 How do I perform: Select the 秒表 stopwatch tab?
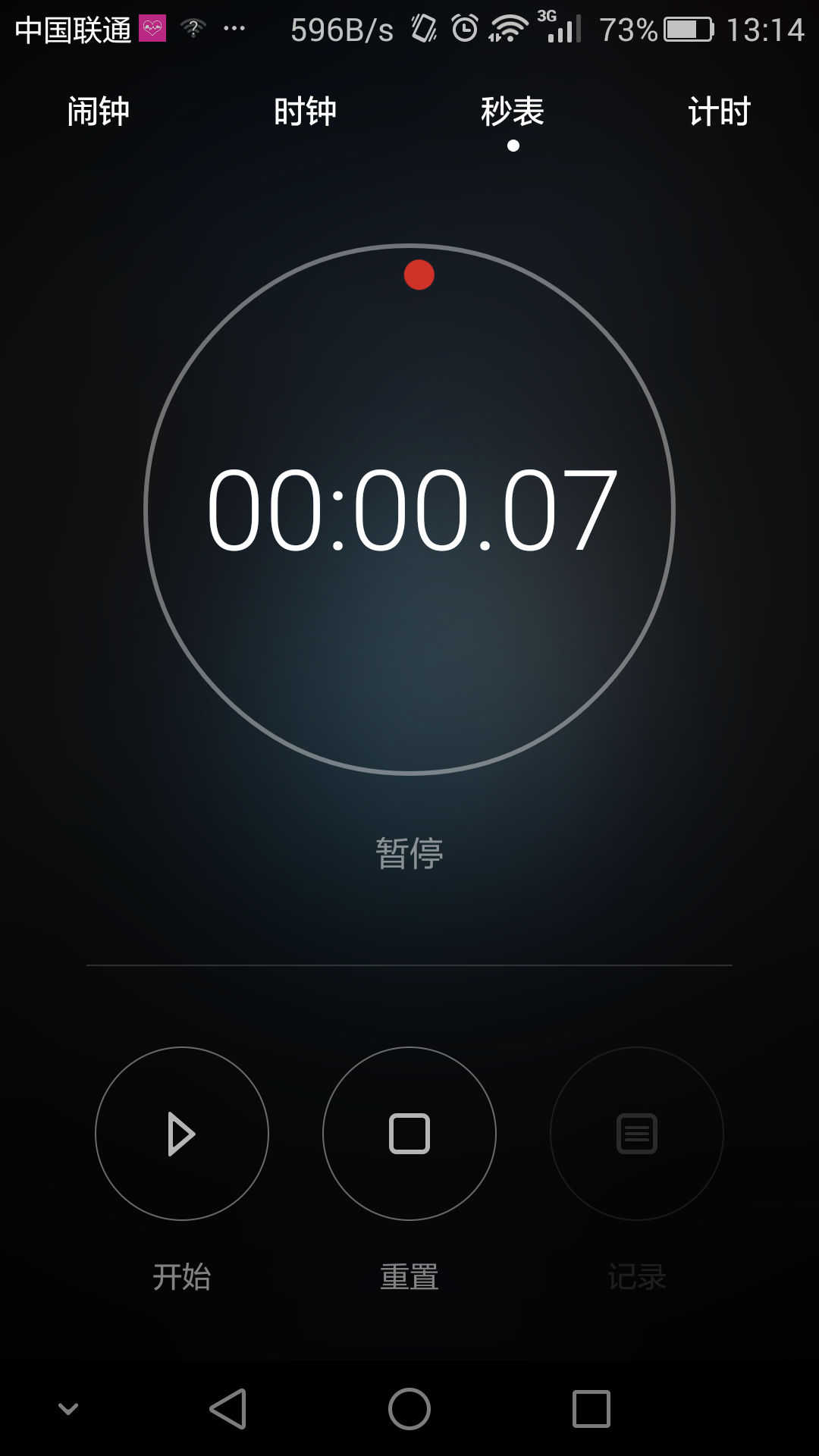tap(513, 111)
